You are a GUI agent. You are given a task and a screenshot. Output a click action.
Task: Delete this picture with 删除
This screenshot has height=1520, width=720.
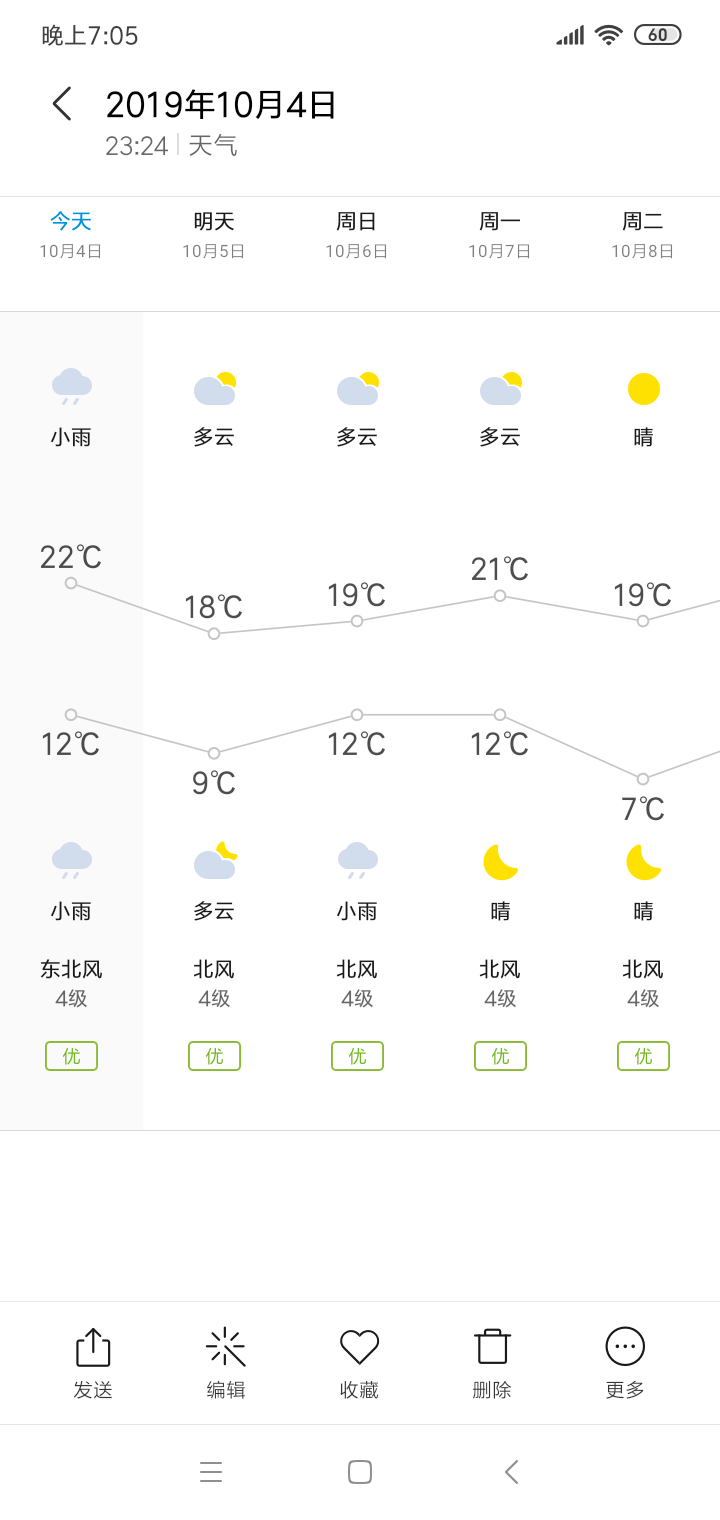pyautogui.click(x=492, y=1360)
